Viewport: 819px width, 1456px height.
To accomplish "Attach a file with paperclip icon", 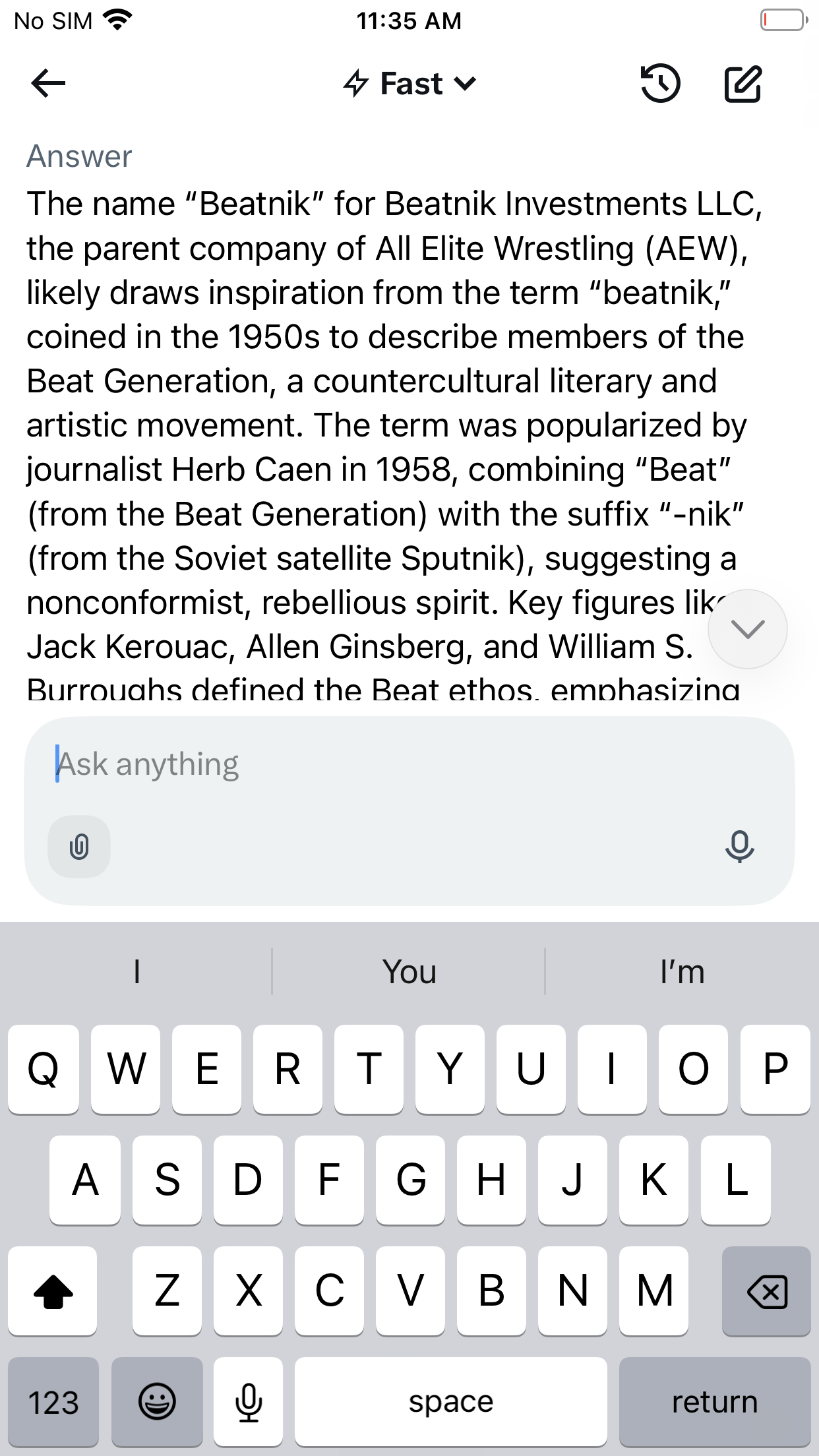I will tap(79, 847).
